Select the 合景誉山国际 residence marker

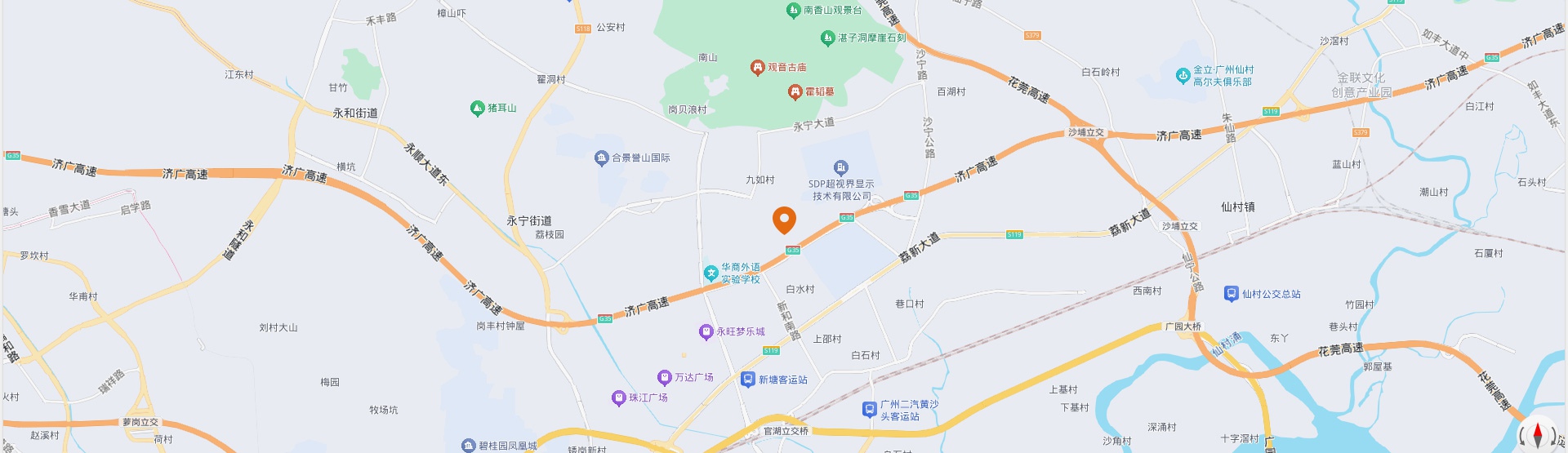pyautogui.click(x=602, y=158)
